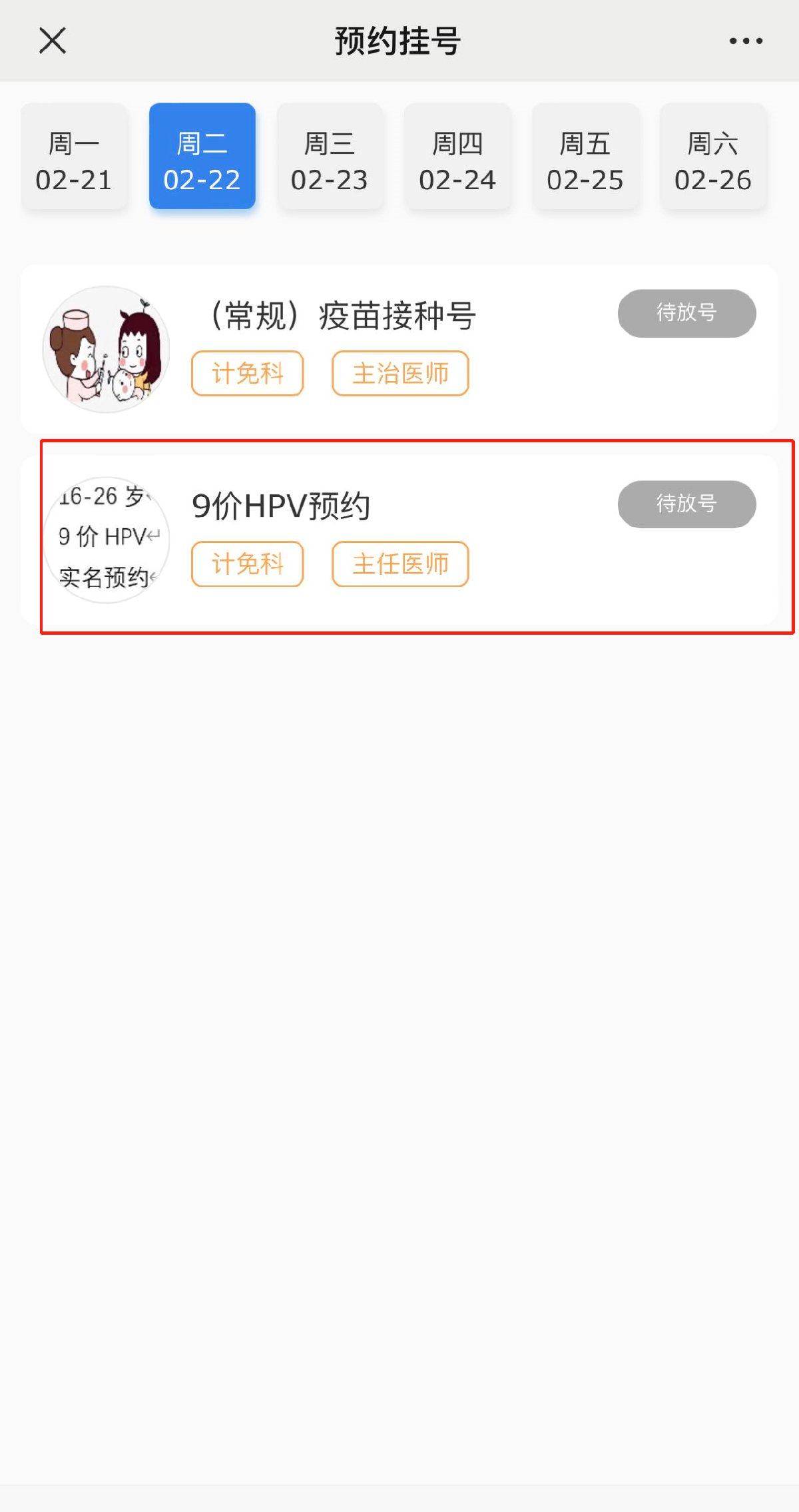
Task: Close the 预约挂号 page
Action: point(53,41)
